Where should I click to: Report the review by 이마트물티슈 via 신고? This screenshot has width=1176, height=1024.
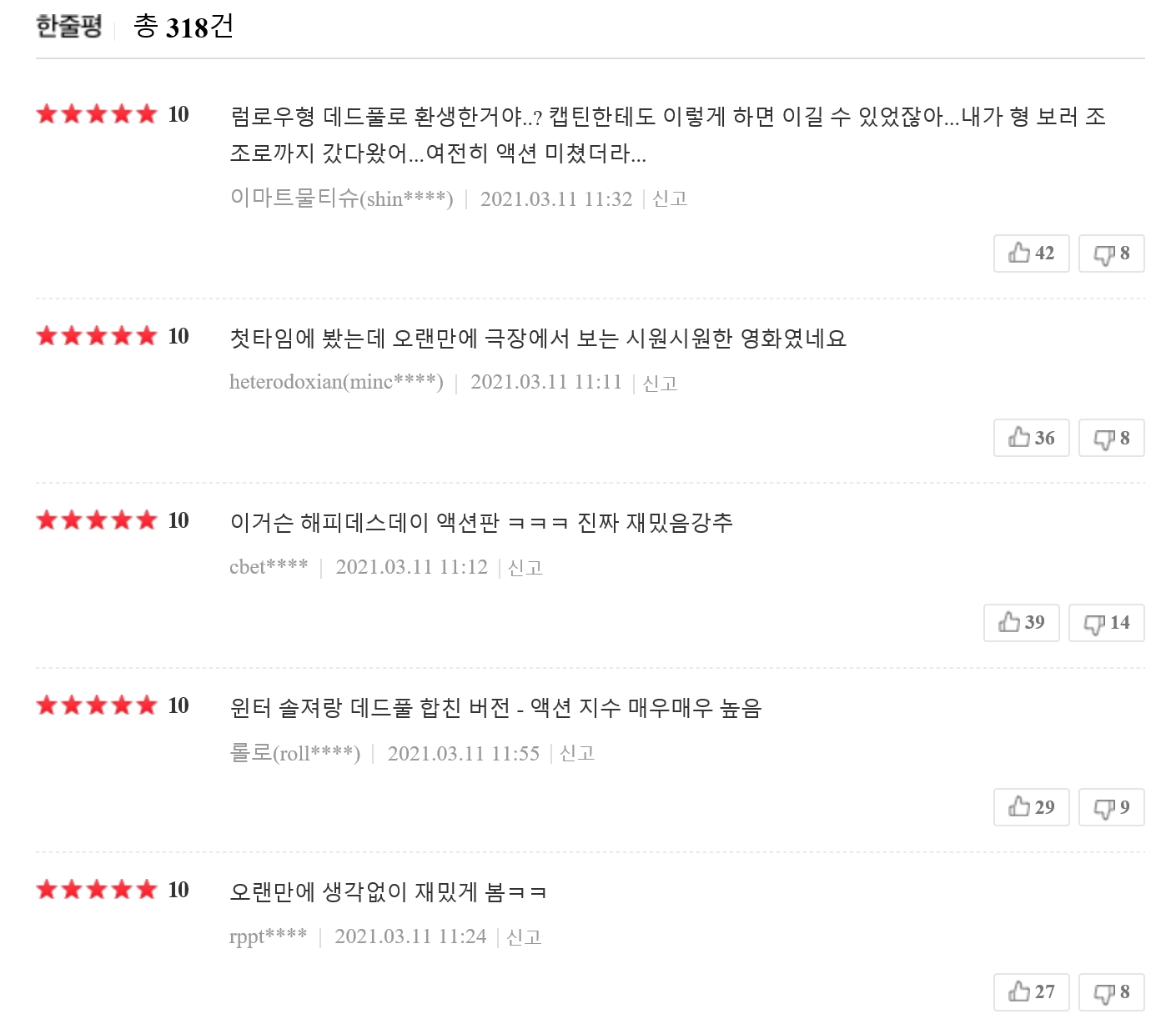click(x=669, y=198)
